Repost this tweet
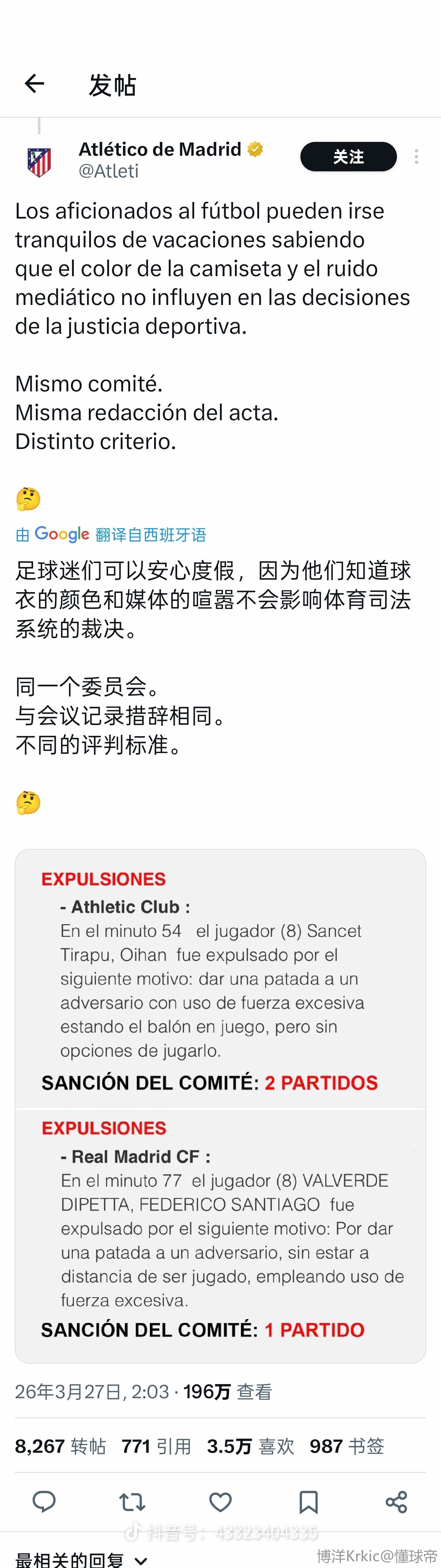 coord(132,1502)
